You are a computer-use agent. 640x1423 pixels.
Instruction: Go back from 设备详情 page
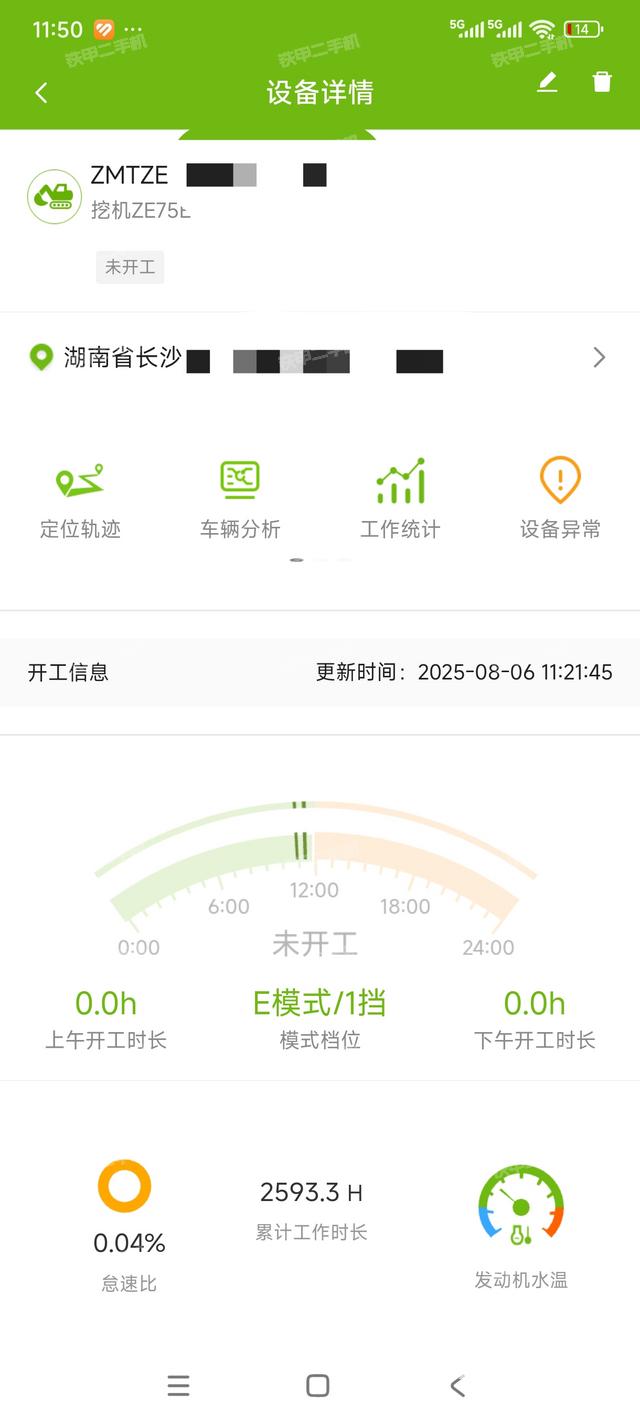(41, 93)
